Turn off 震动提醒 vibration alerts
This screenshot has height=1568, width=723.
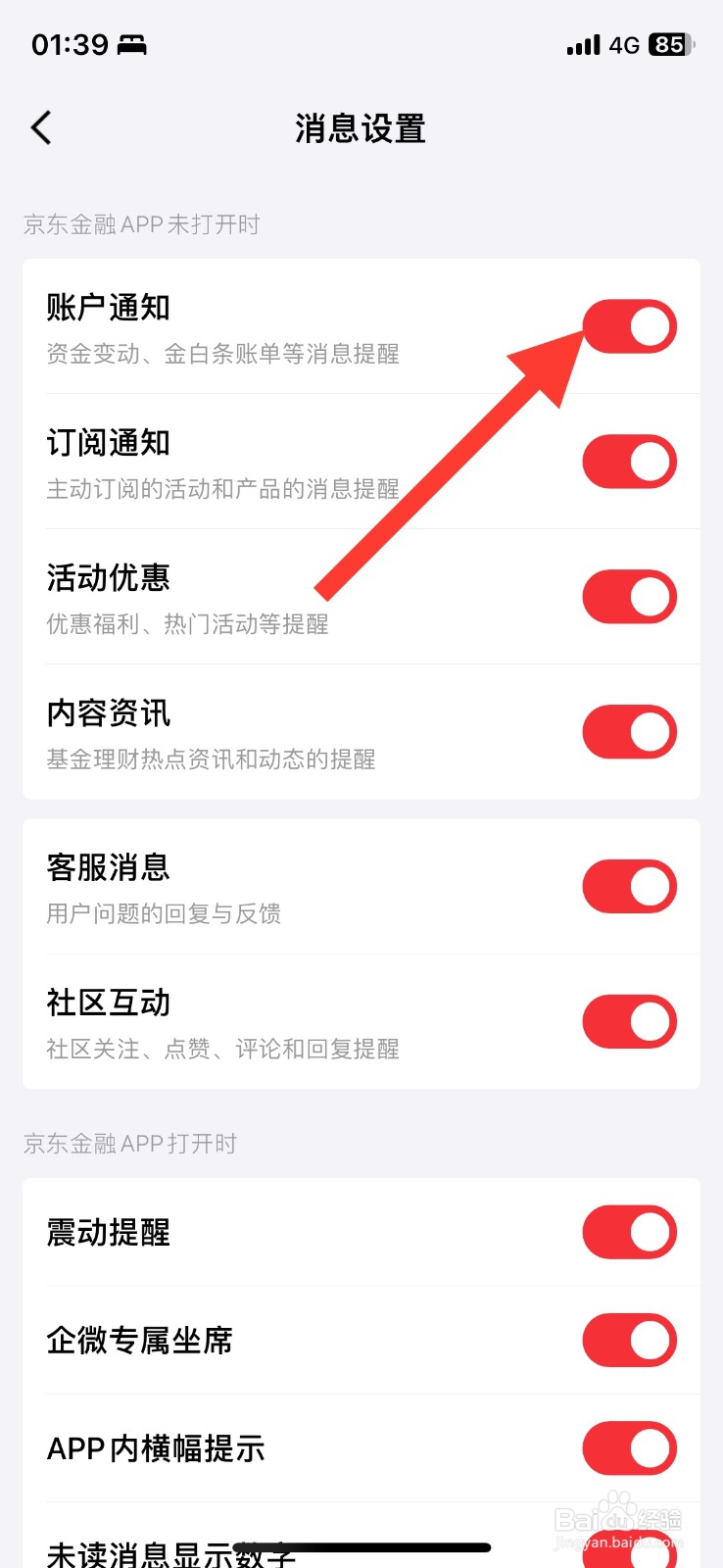point(629,1232)
